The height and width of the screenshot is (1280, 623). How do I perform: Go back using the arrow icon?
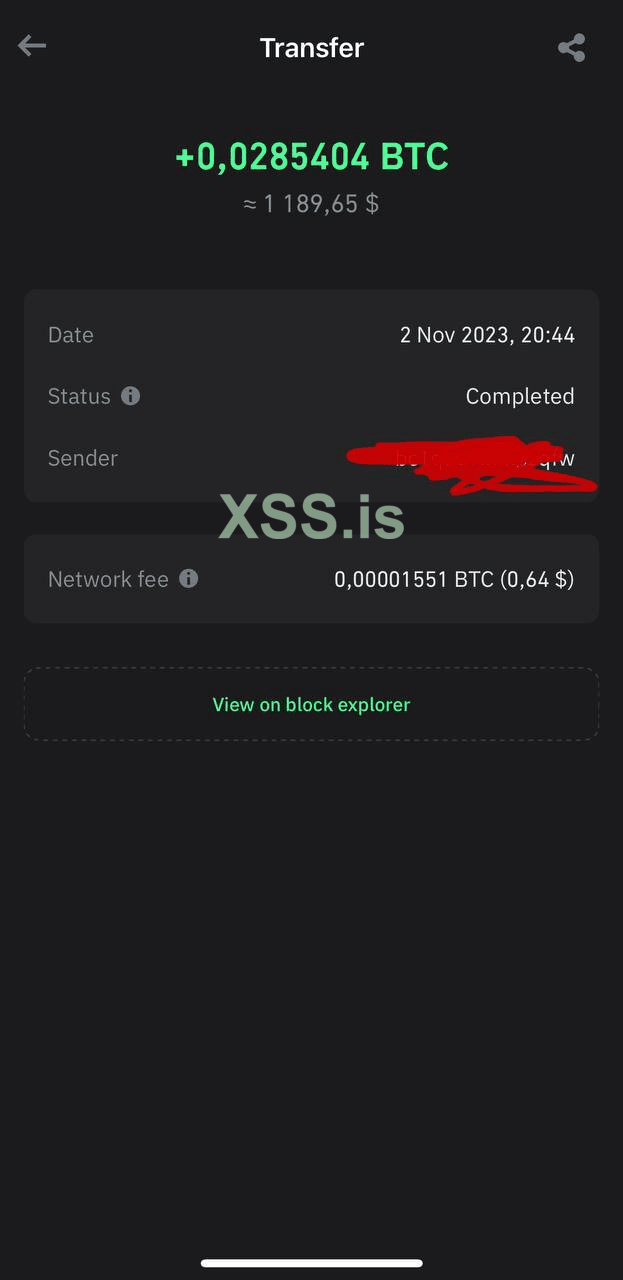pyautogui.click(x=32, y=46)
